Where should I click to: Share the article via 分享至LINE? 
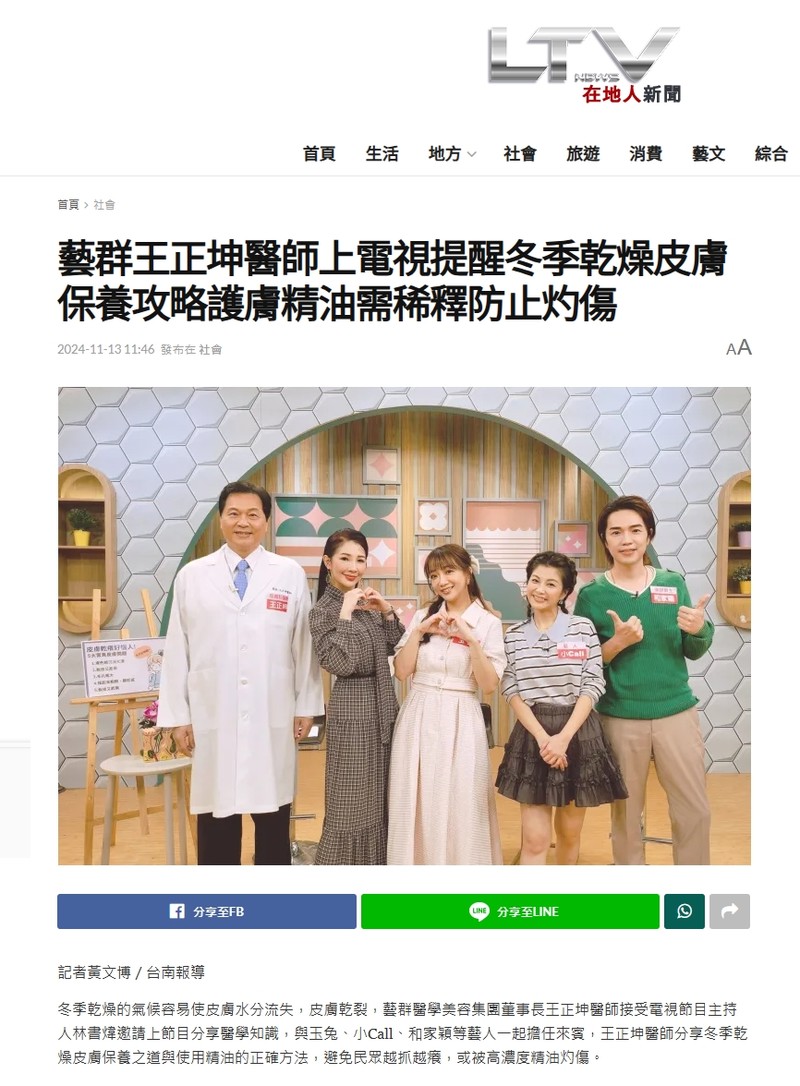510,911
